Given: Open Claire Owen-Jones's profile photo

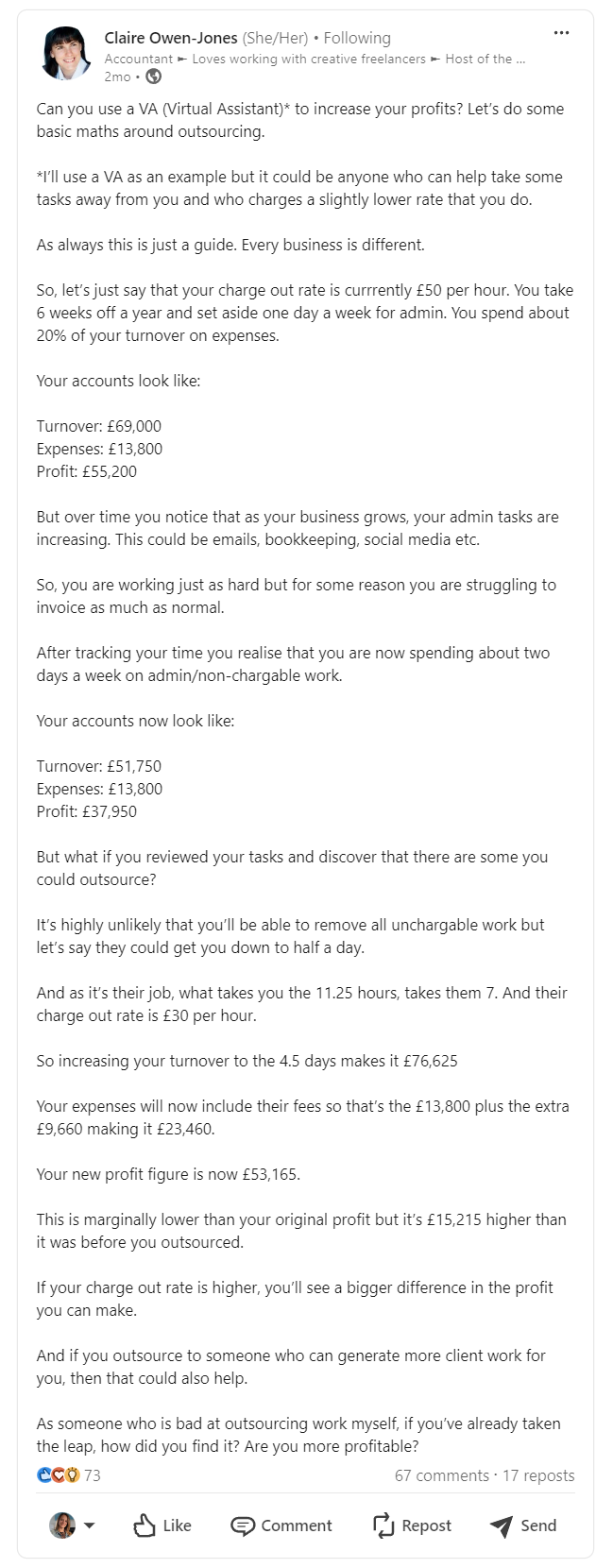Looking at the screenshot, I should (64, 54).
